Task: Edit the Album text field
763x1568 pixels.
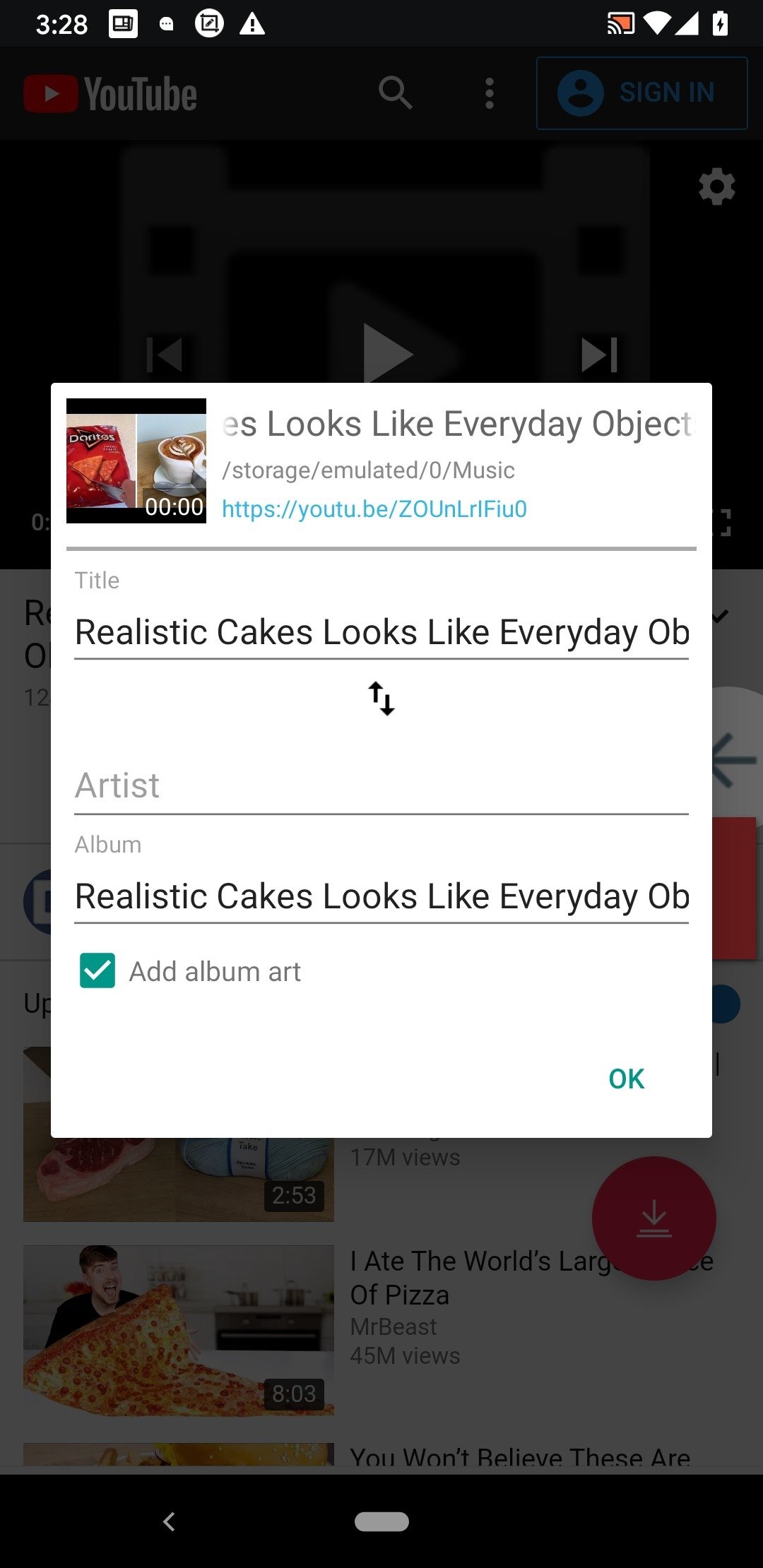Action: click(381, 896)
